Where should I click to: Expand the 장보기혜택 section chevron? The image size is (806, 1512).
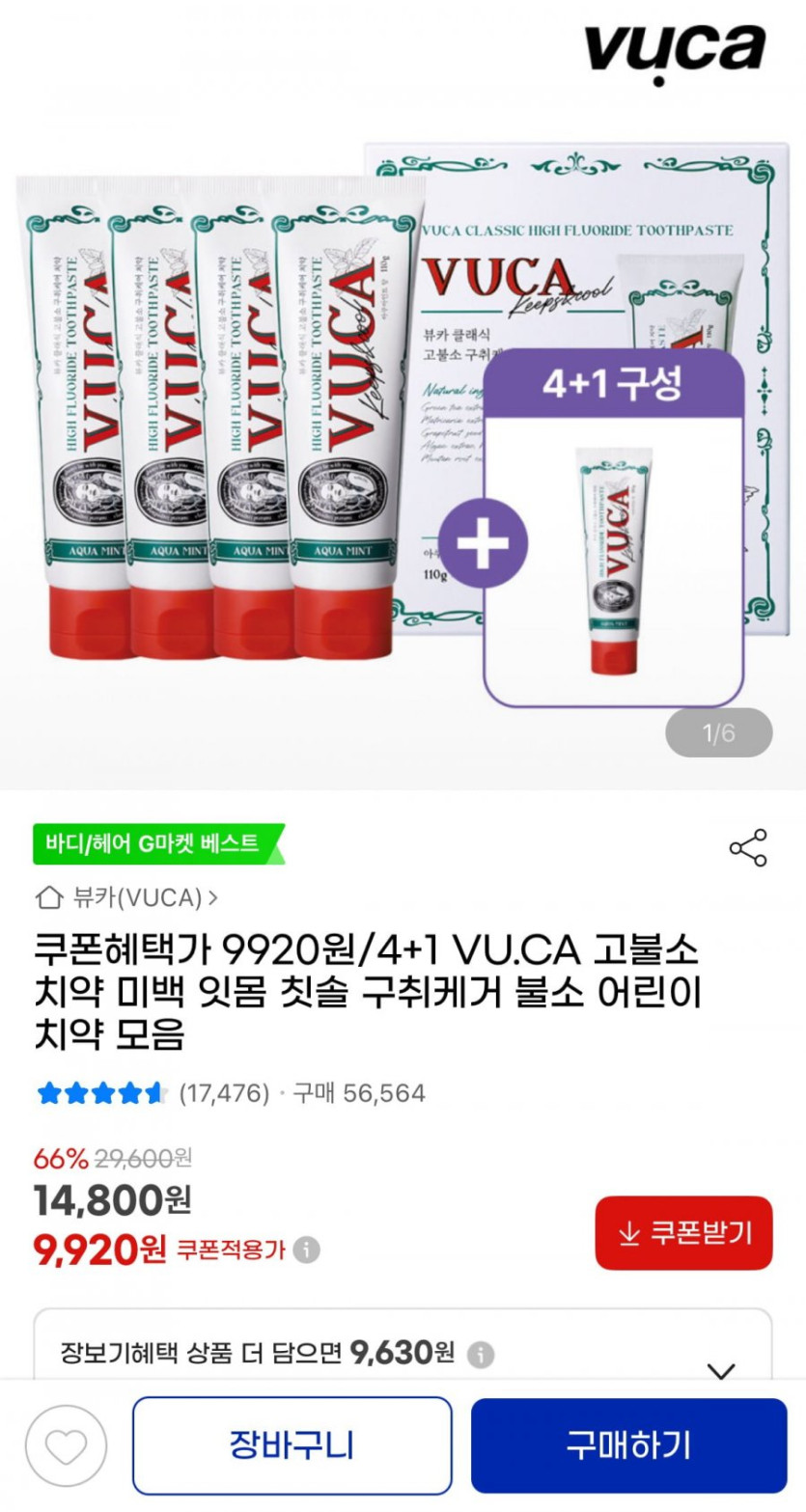721,1370
